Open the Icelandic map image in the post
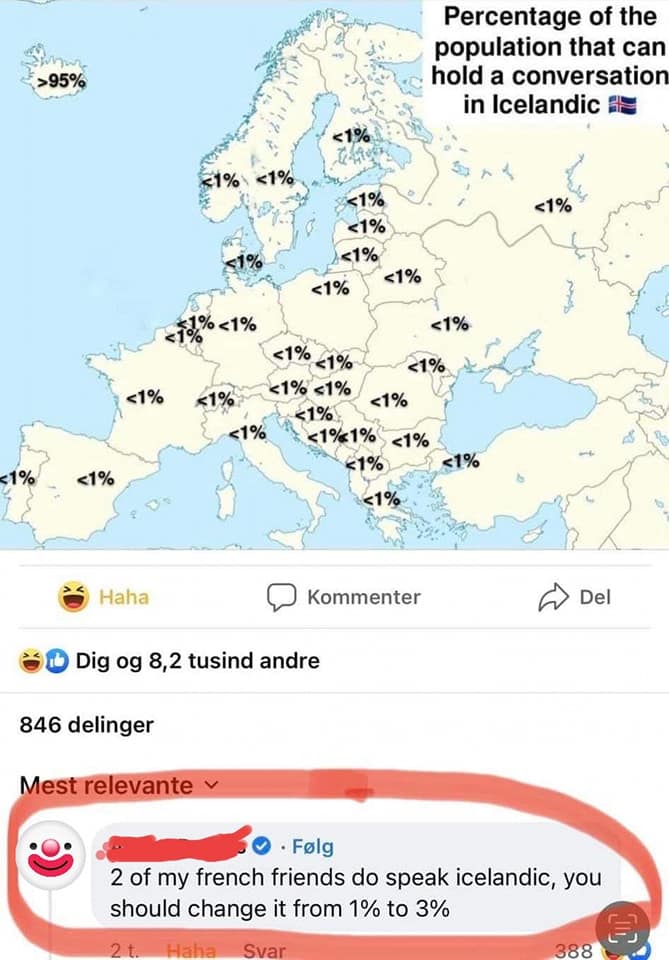Screen dimensions: 669x960 pos(334,274)
